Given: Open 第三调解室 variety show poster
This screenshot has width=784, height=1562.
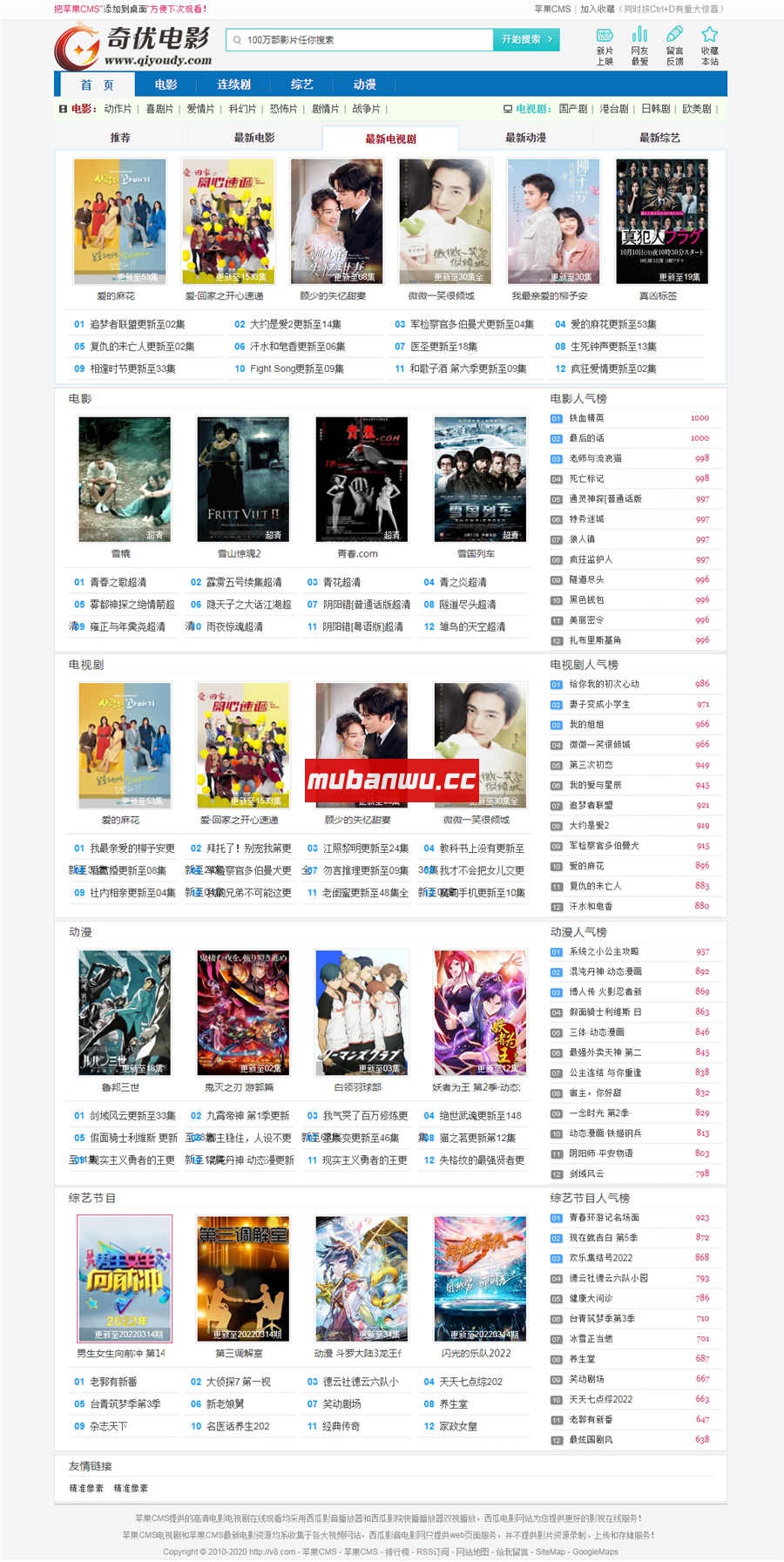Looking at the screenshot, I should [x=243, y=1278].
